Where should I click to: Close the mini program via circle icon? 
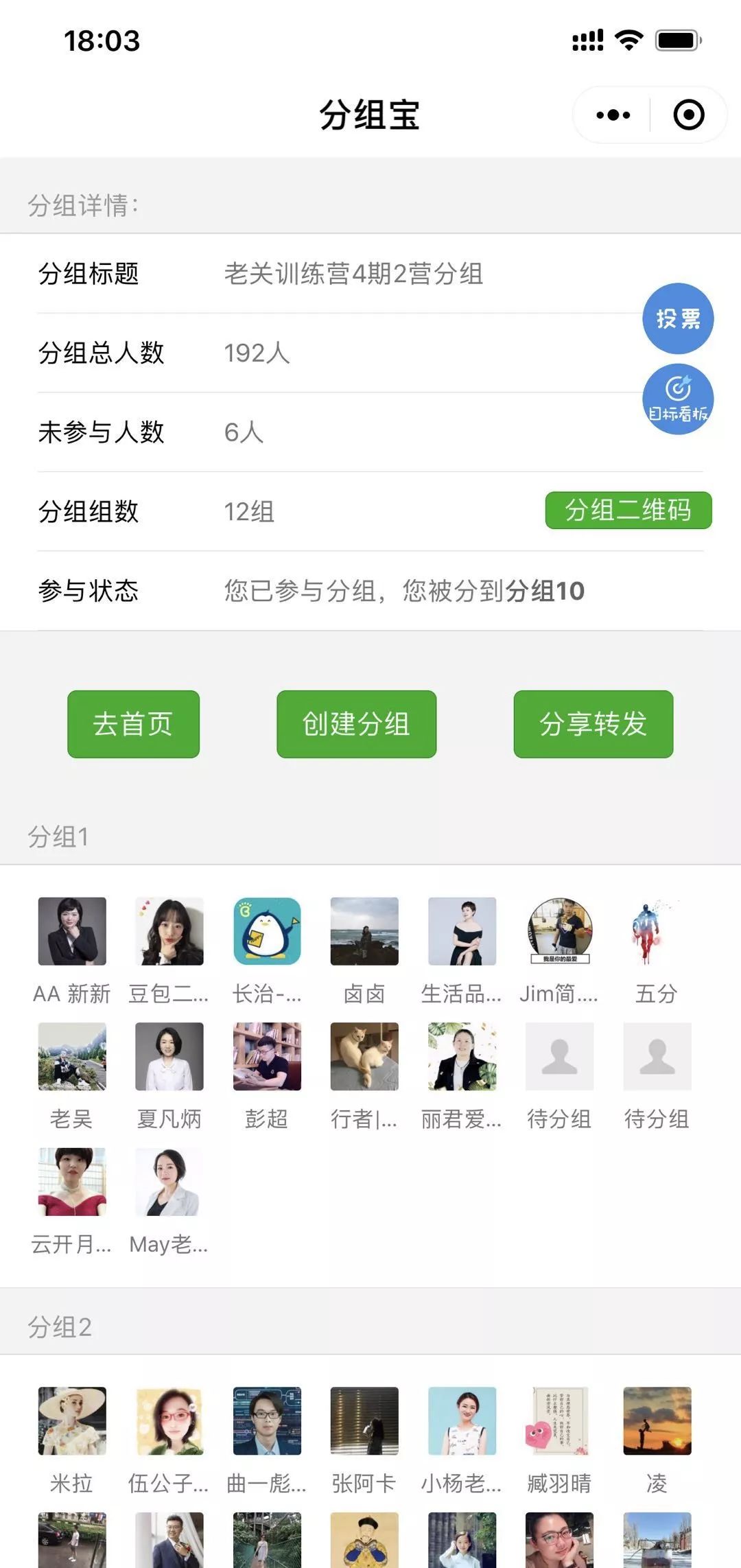pos(689,115)
